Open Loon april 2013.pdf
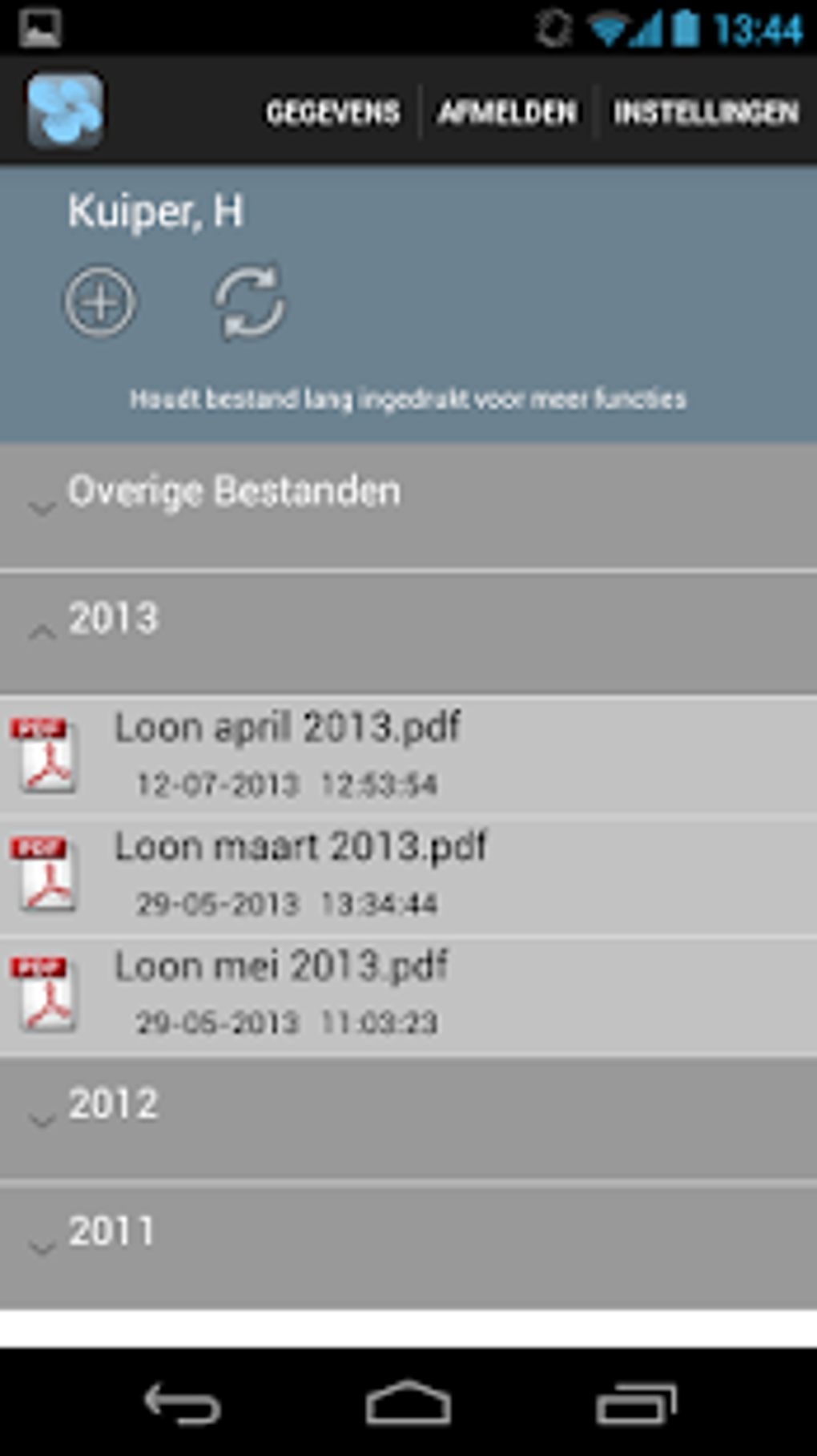This screenshot has height=1456, width=817. (408, 755)
